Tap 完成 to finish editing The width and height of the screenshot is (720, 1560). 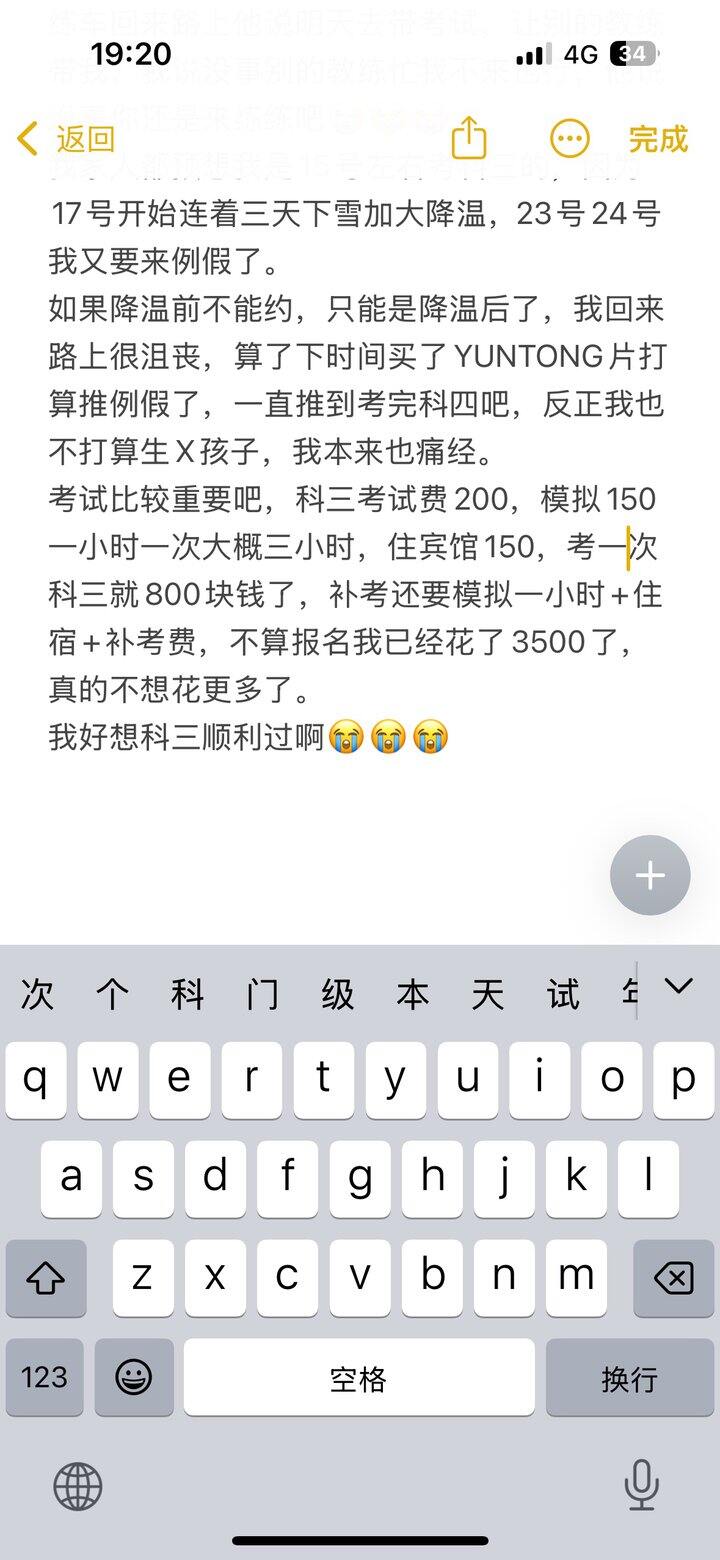[658, 138]
